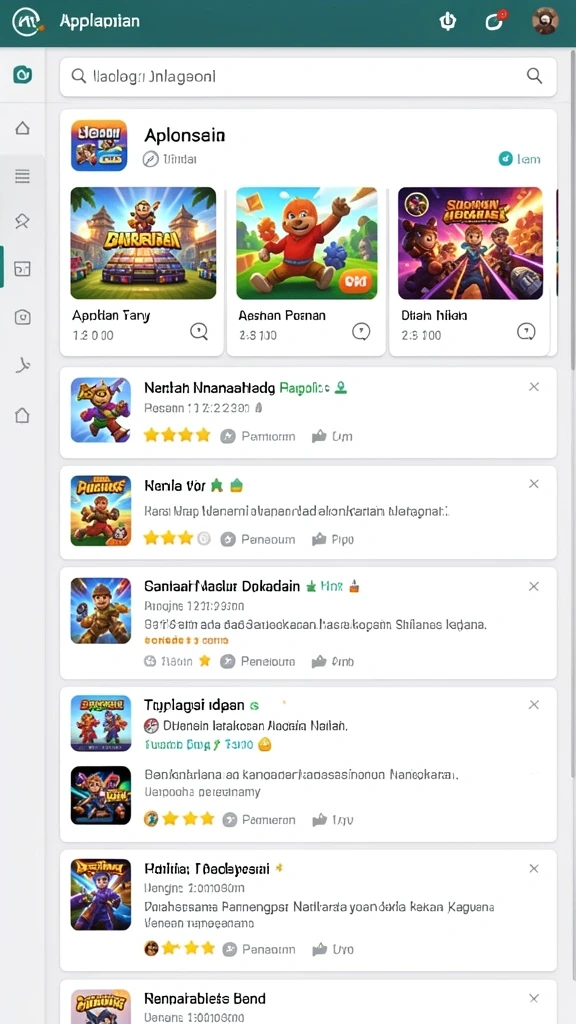
Task: Open the profile avatar in the header
Action: 545,22
